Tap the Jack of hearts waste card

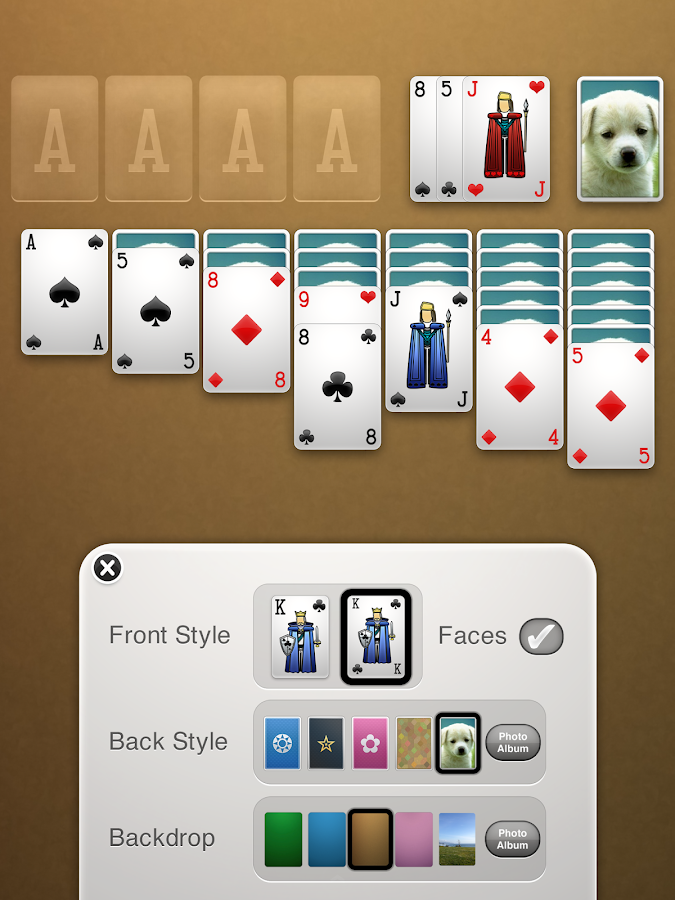pyautogui.click(x=507, y=140)
